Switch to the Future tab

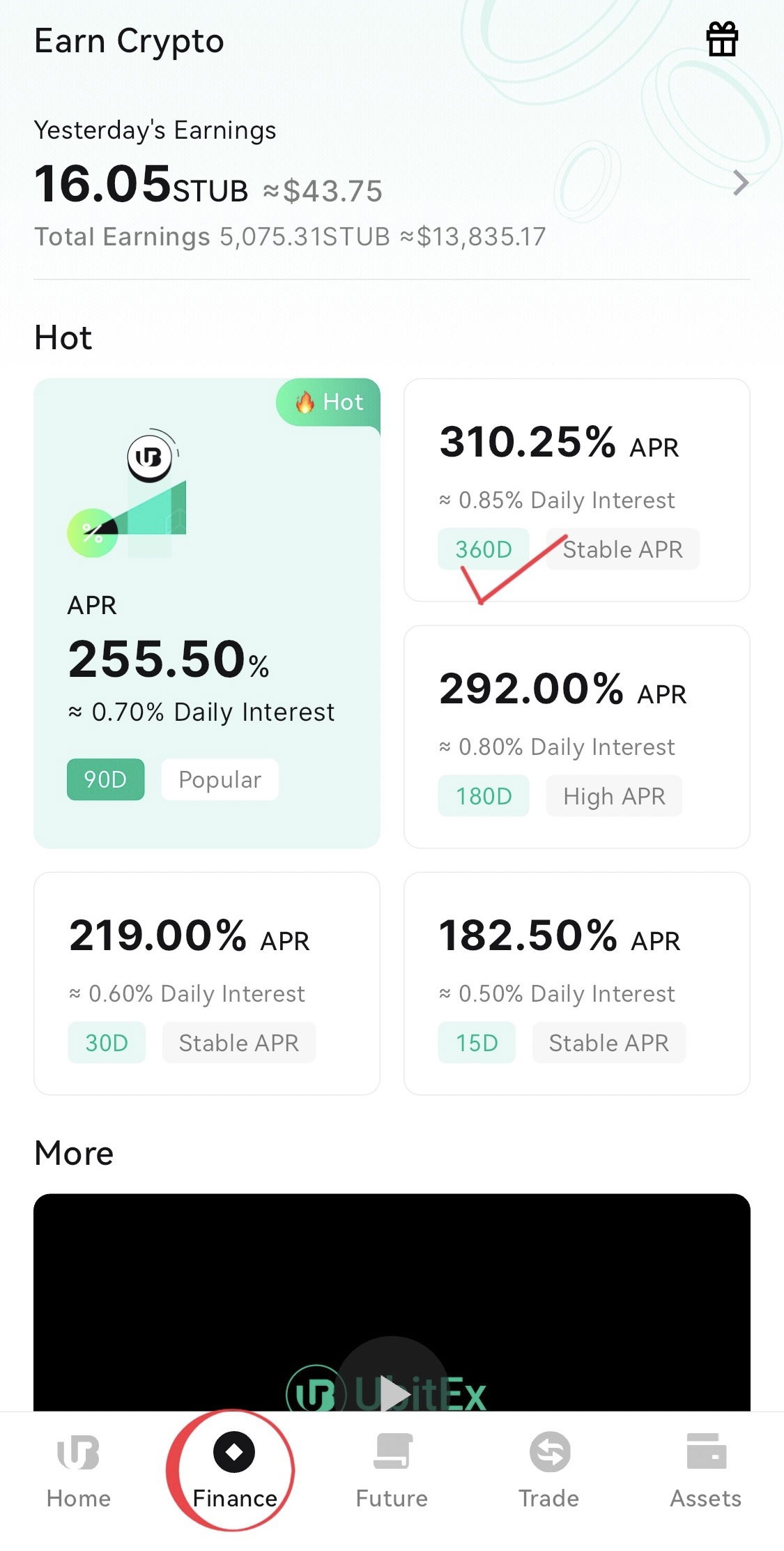[x=392, y=1471]
